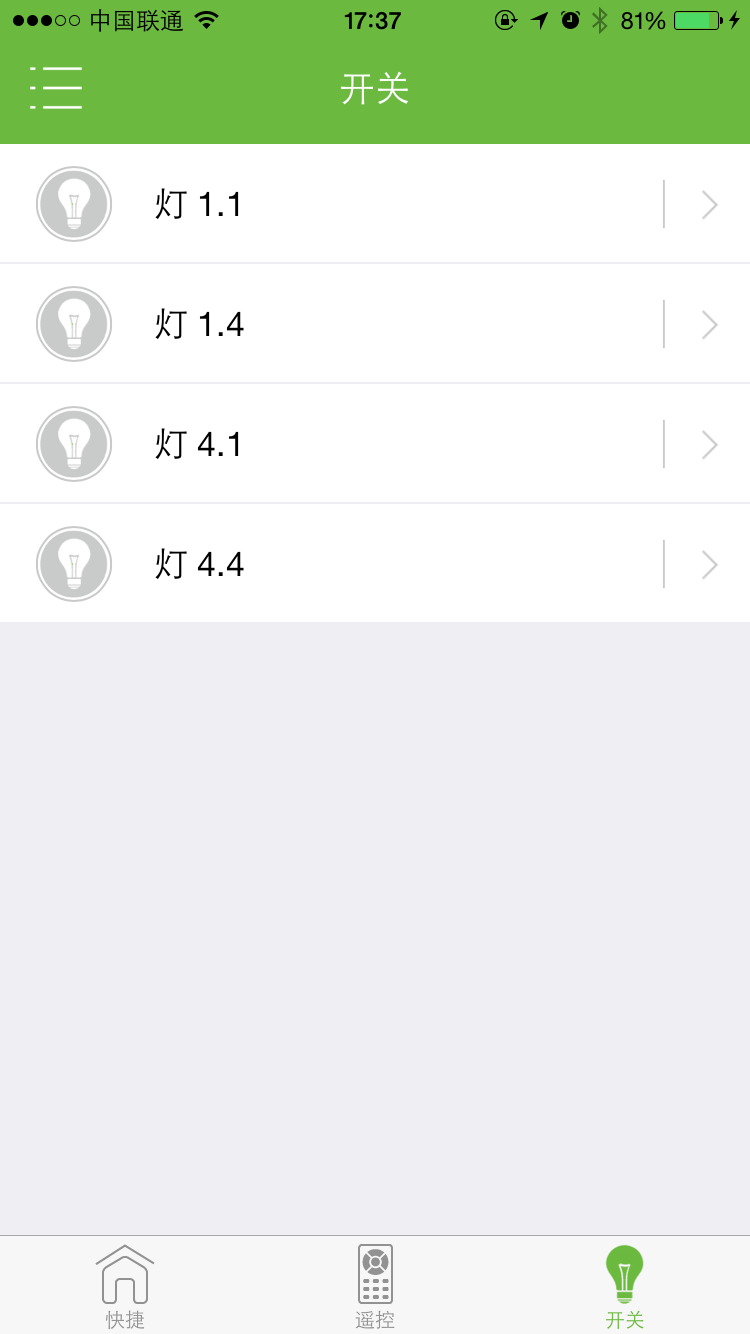Screen dimensions: 750x1334
Task: Open the side drawer menu
Action: (x=56, y=88)
